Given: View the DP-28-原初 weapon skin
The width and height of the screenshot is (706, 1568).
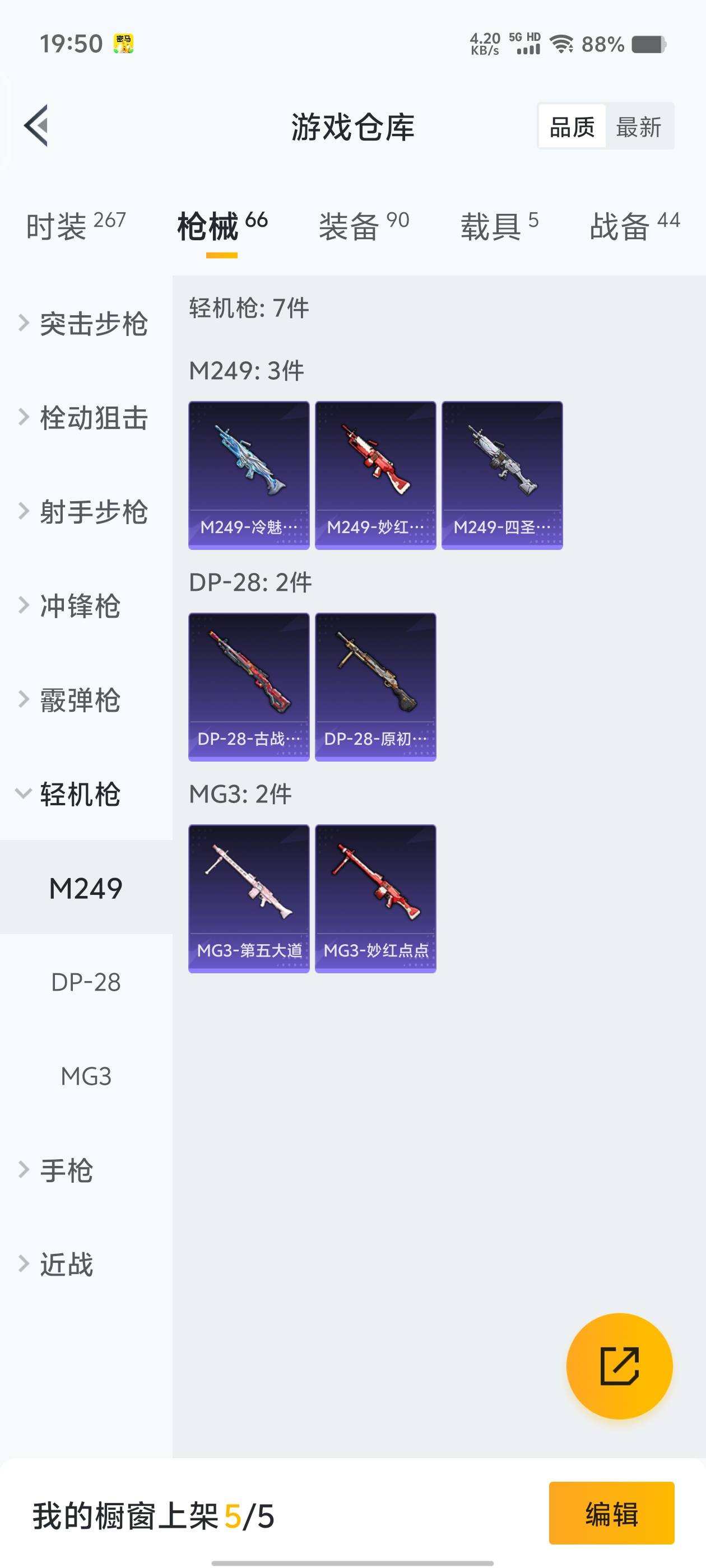Looking at the screenshot, I should 375,686.
